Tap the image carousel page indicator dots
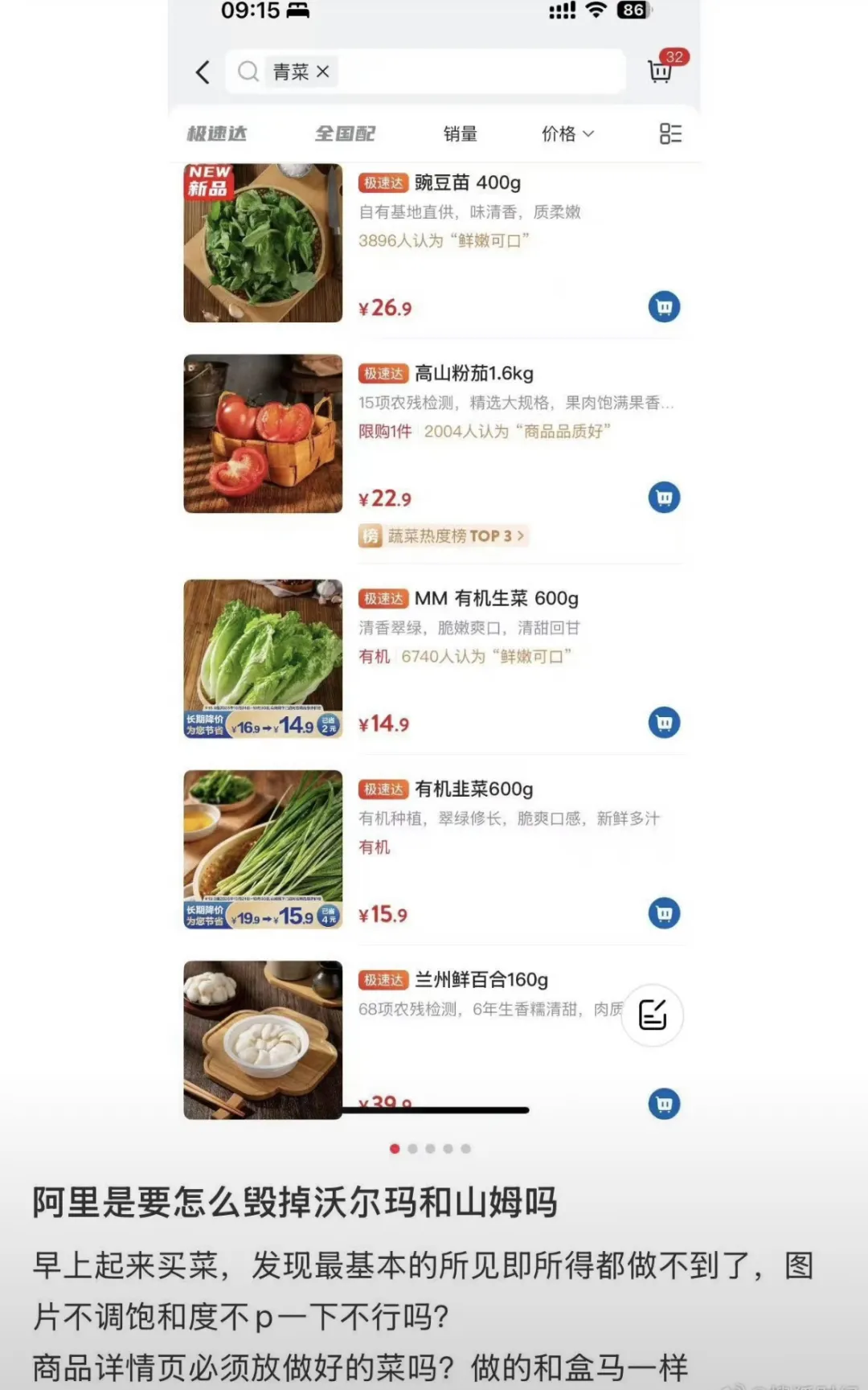The width and height of the screenshot is (868, 1390). pyautogui.click(x=430, y=1149)
